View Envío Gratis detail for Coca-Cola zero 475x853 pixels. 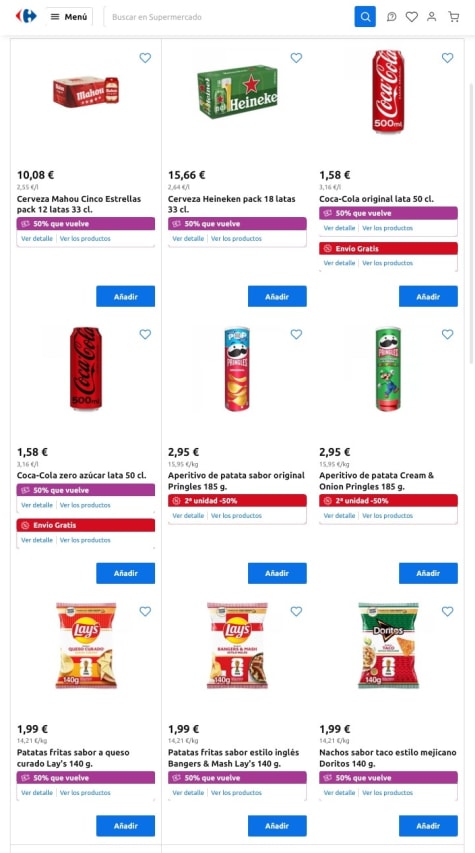(37, 540)
